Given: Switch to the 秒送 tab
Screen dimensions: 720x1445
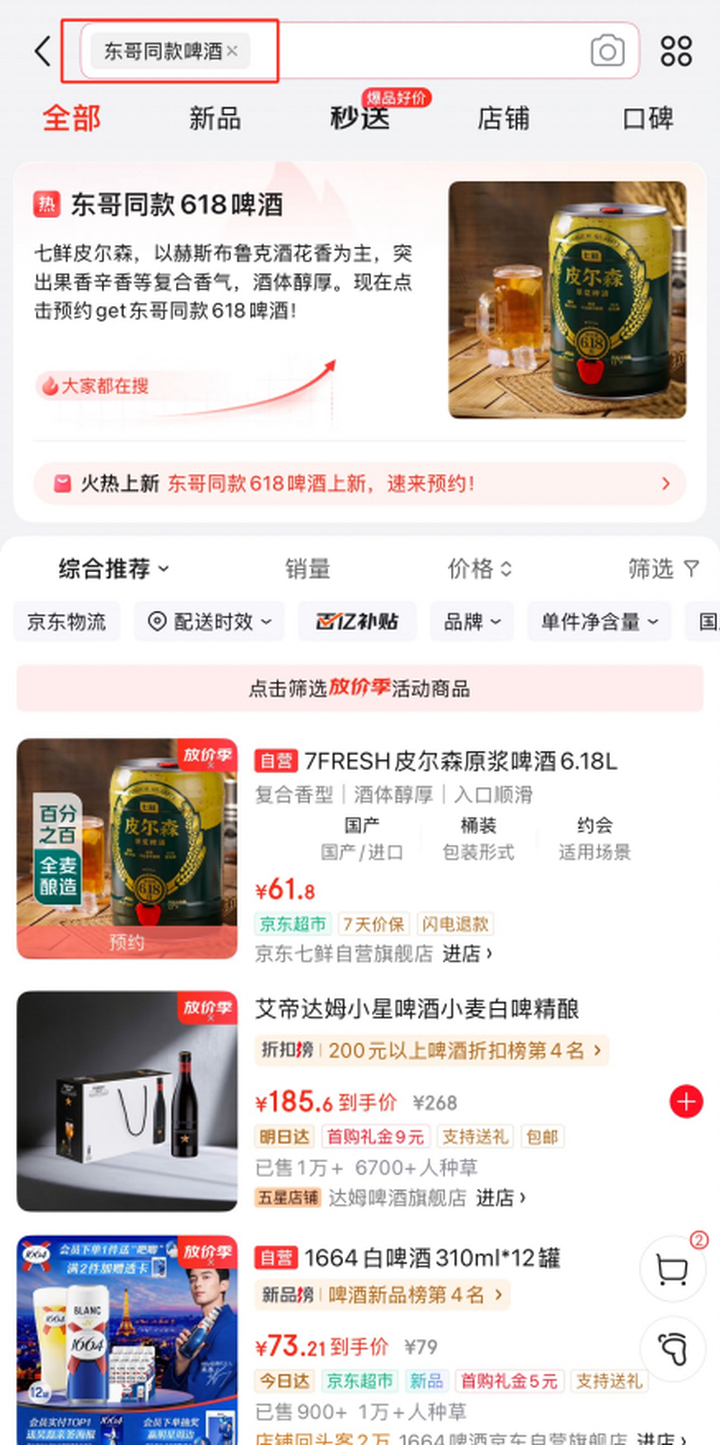Looking at the screenshot, I should 360,119.
